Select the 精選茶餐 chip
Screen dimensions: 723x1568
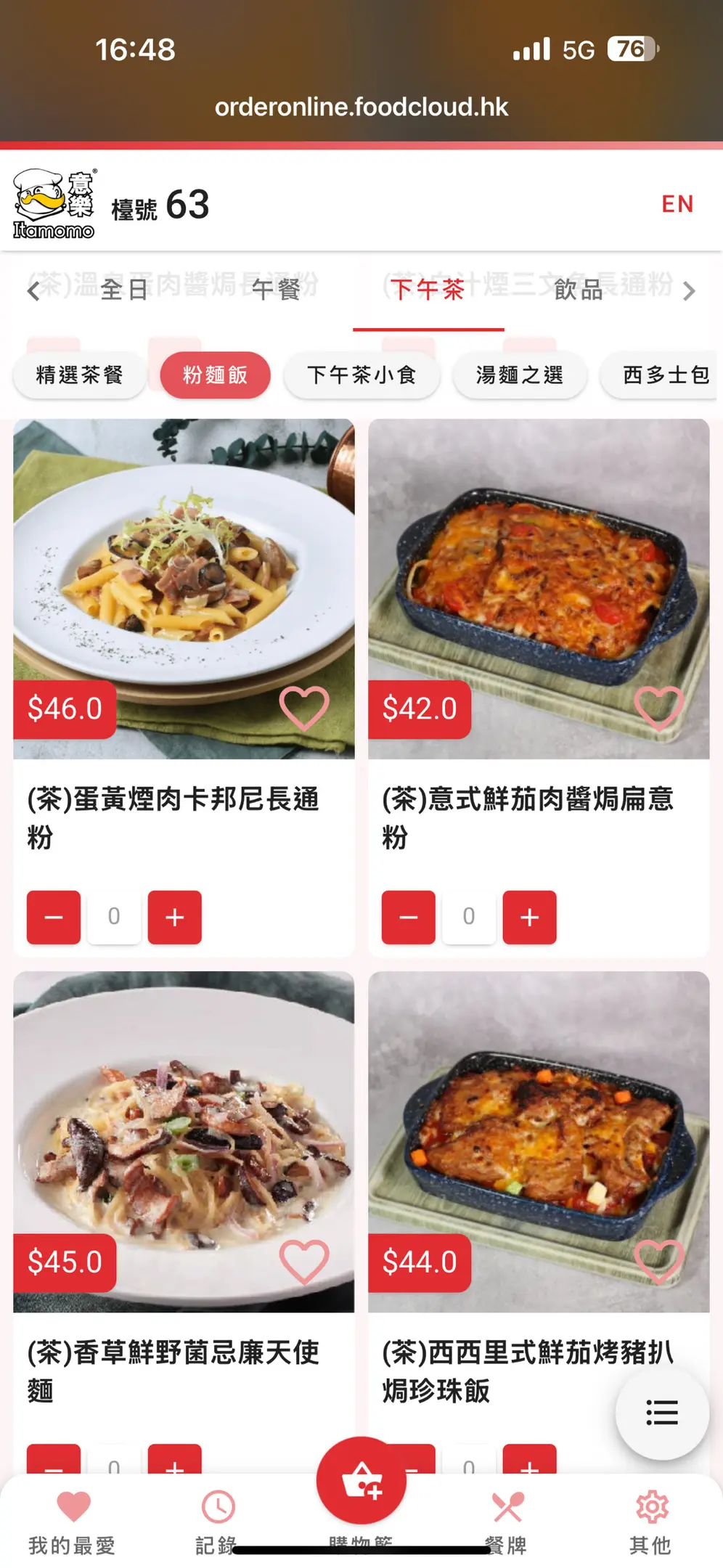click(79, 375)
